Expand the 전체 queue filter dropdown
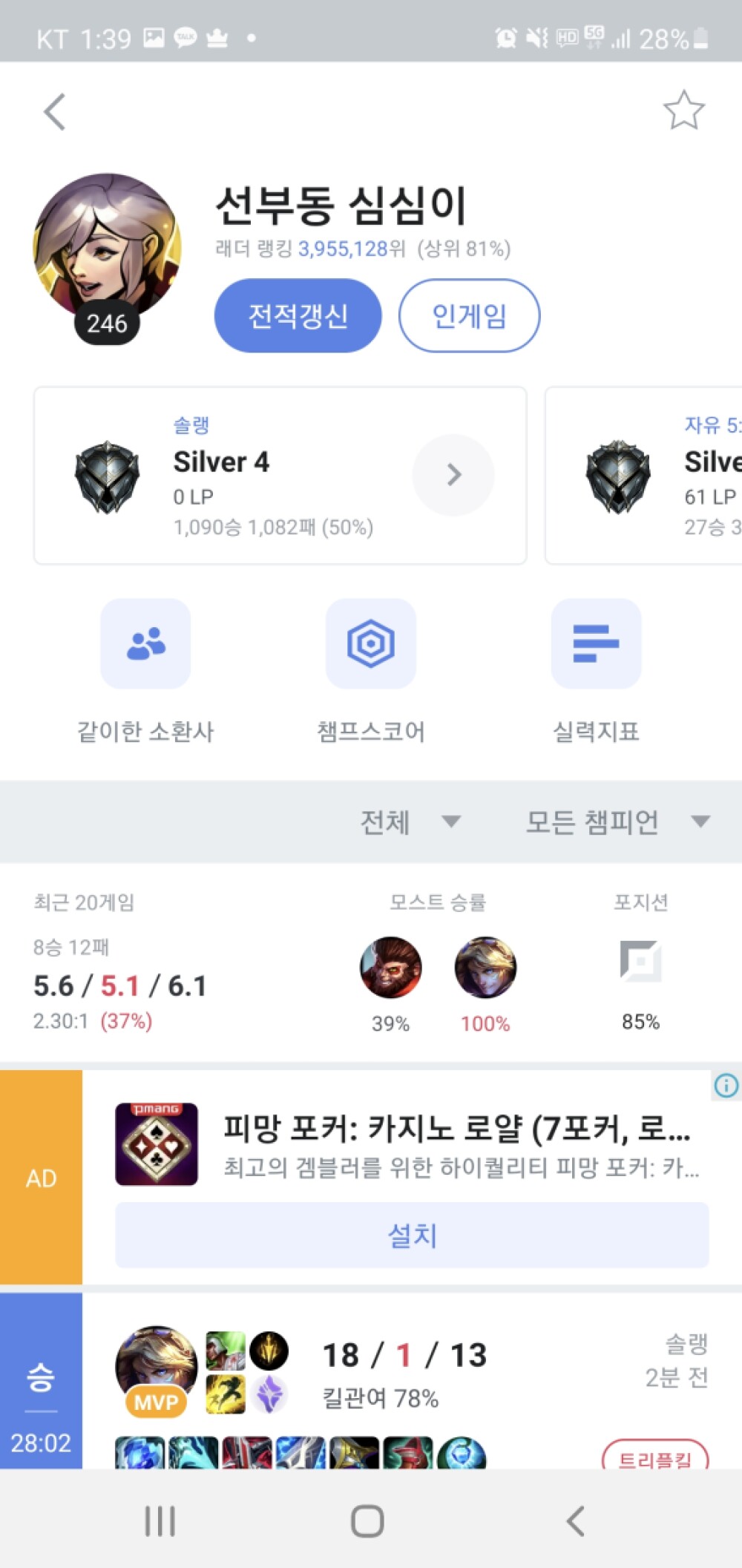Screen dimensions: 742x1568 410,821
